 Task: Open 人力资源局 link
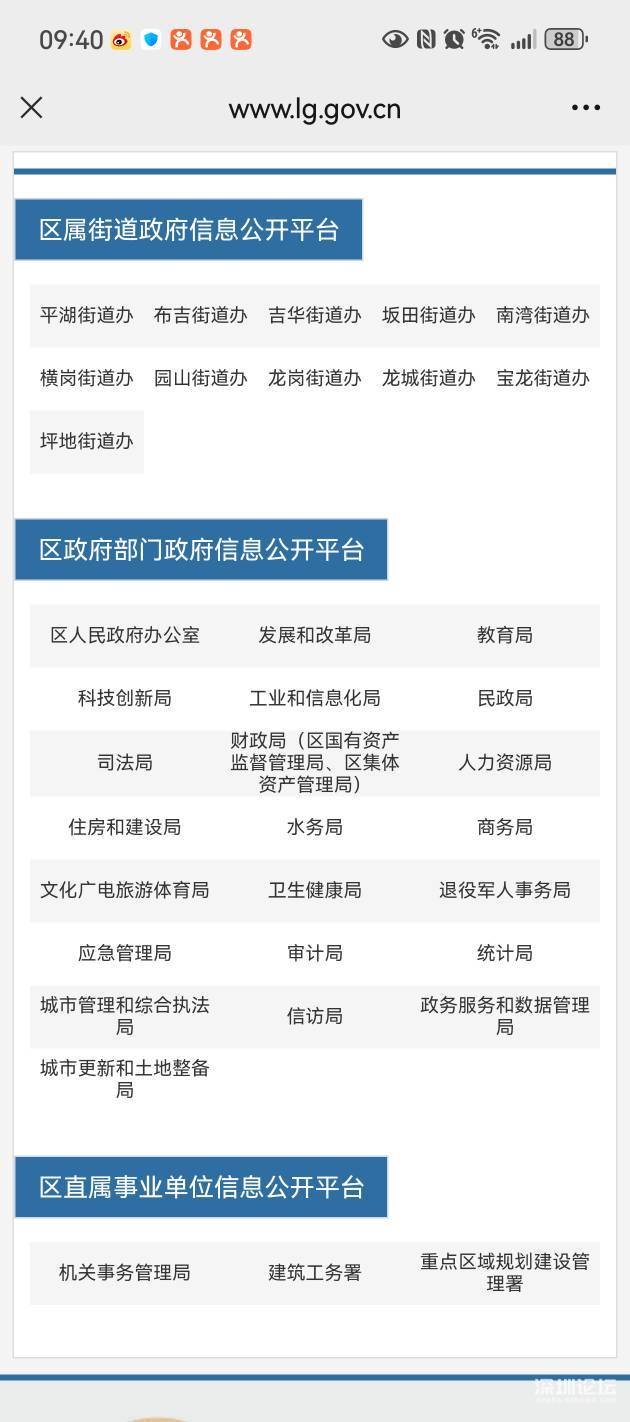click(505, 763)
